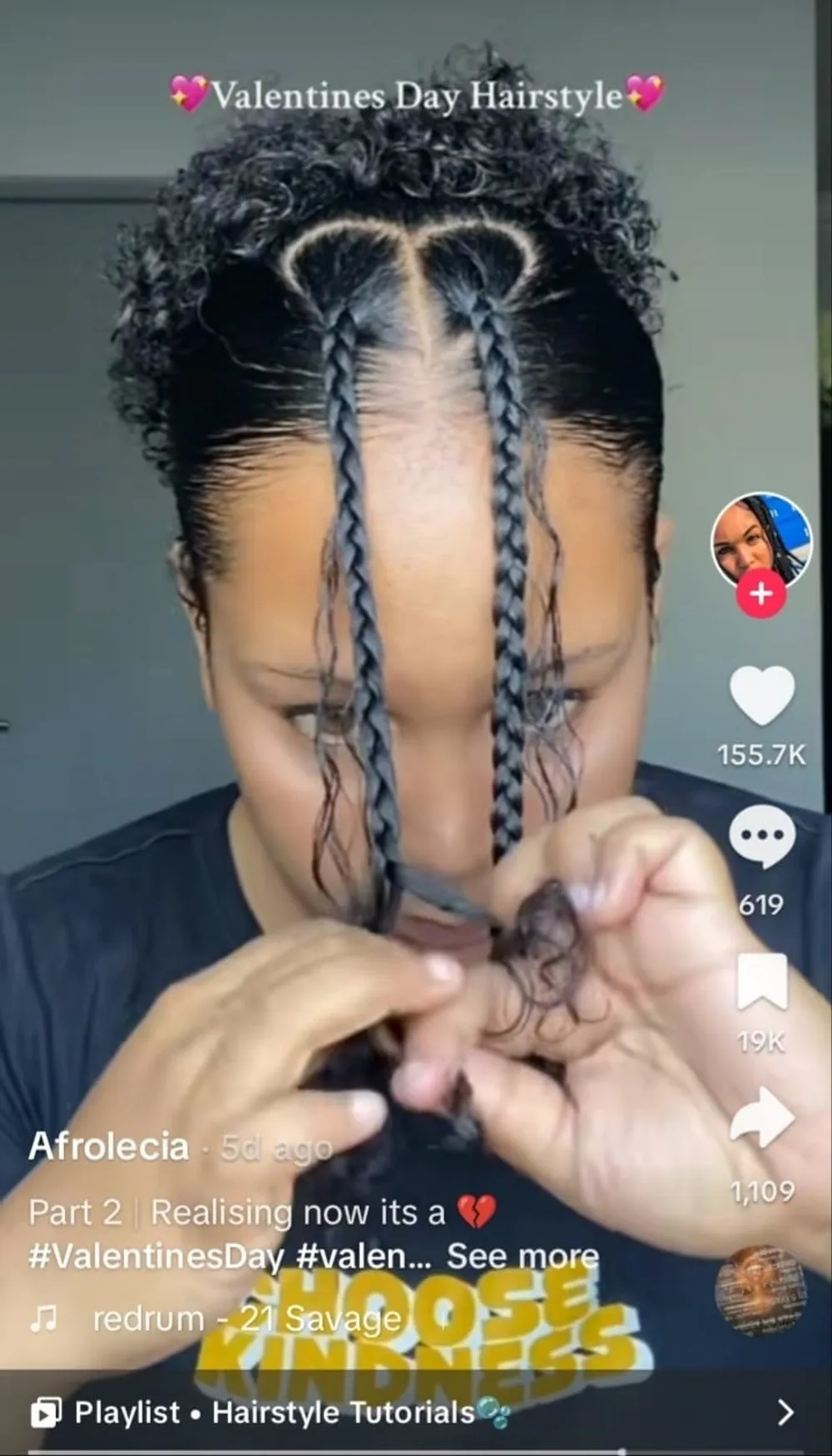Screen dimensions: 832x1456
Task: Share this video
Action: (x=762, y=1119)
